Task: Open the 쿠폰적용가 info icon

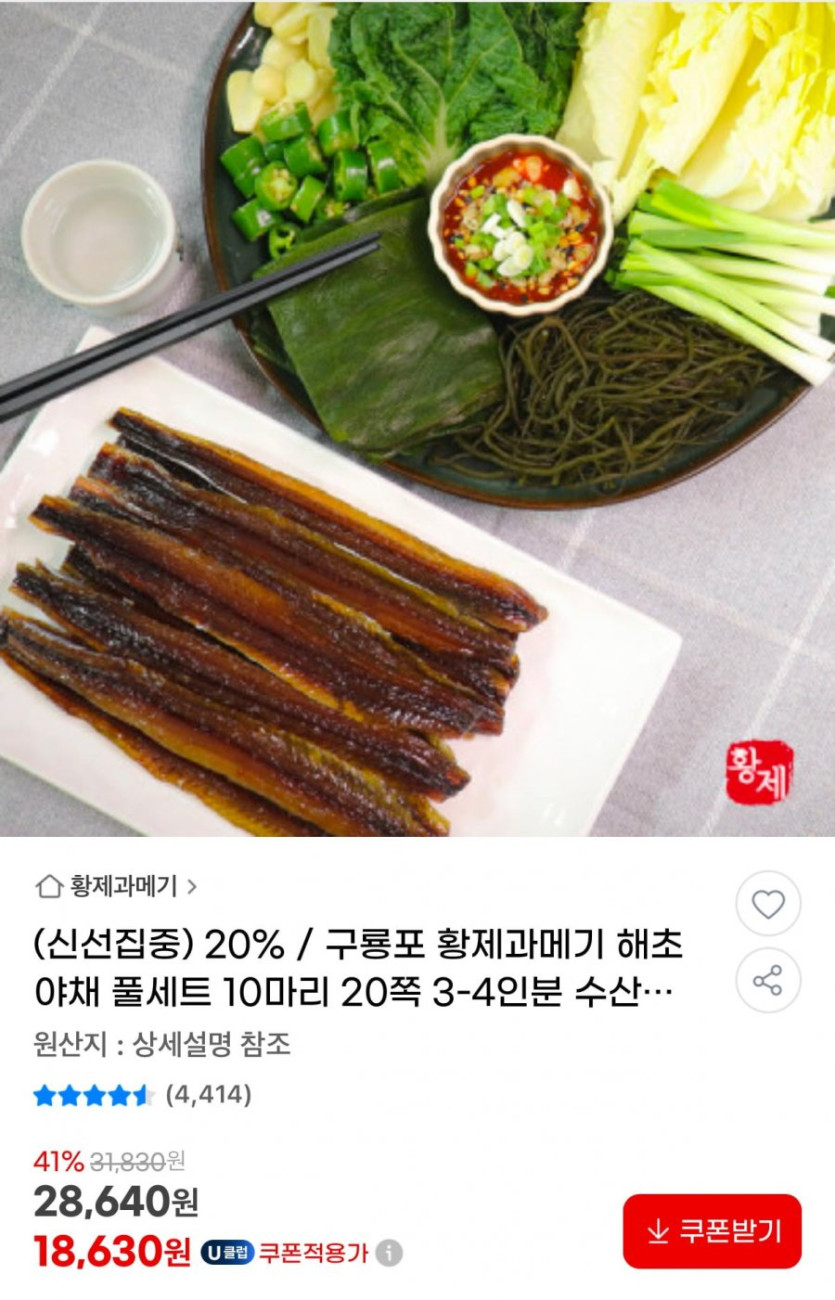Action: (390, 1253)
